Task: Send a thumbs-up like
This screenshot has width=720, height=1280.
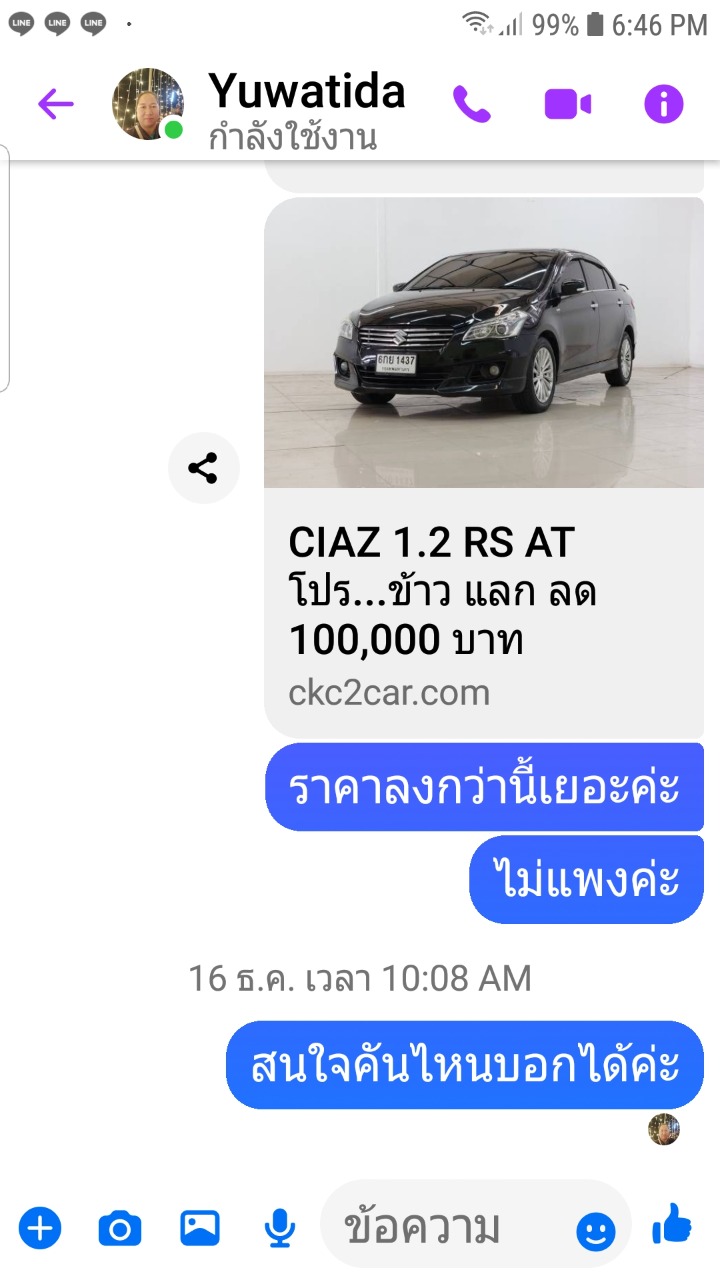Action: click(x=672, y=1226)
